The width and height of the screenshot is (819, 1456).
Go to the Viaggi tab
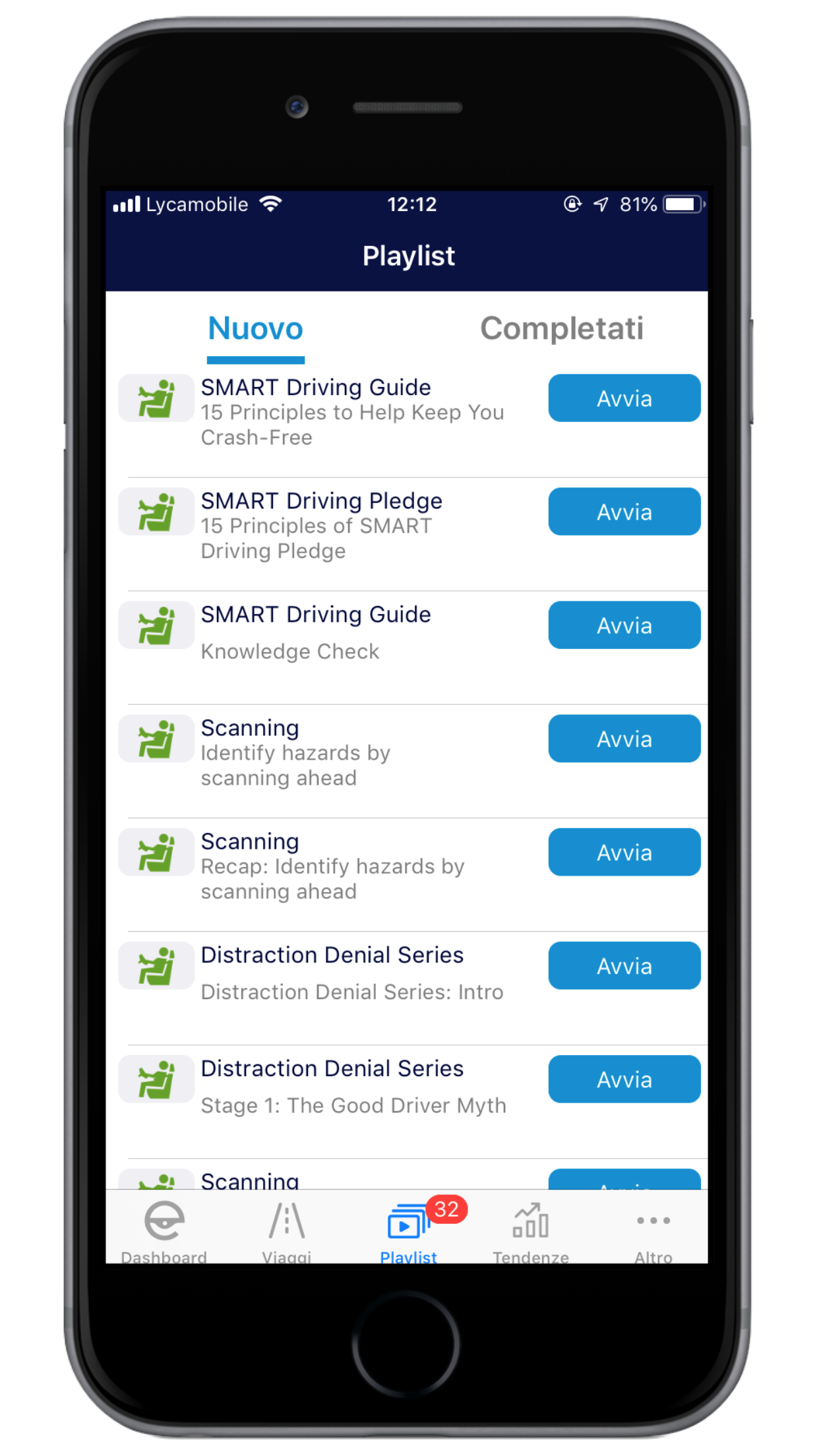(x=286, y=1229)
